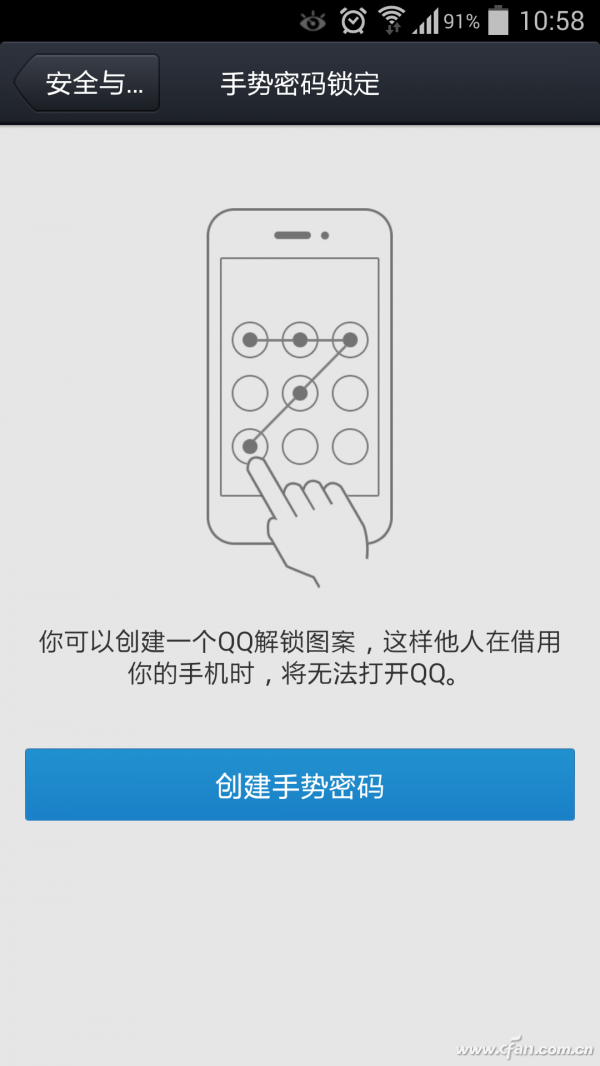Image resolution: width=600 pixels, height=1066 pixels.
Task: Go back to 安全与... settings
Action: (x=87, y=83)
